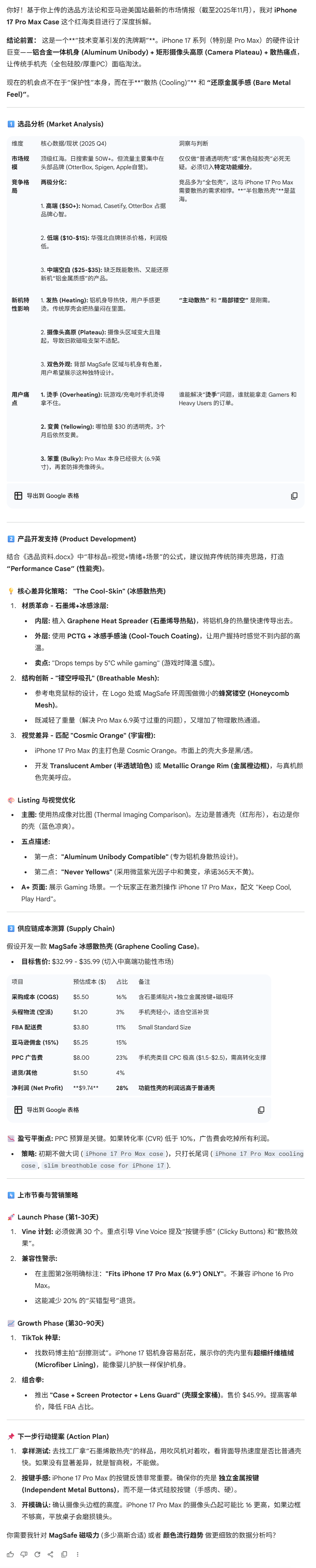This screenshot has width=316, height=1568.
Task: Copy the full response text
Action: tap(64, 1554)
